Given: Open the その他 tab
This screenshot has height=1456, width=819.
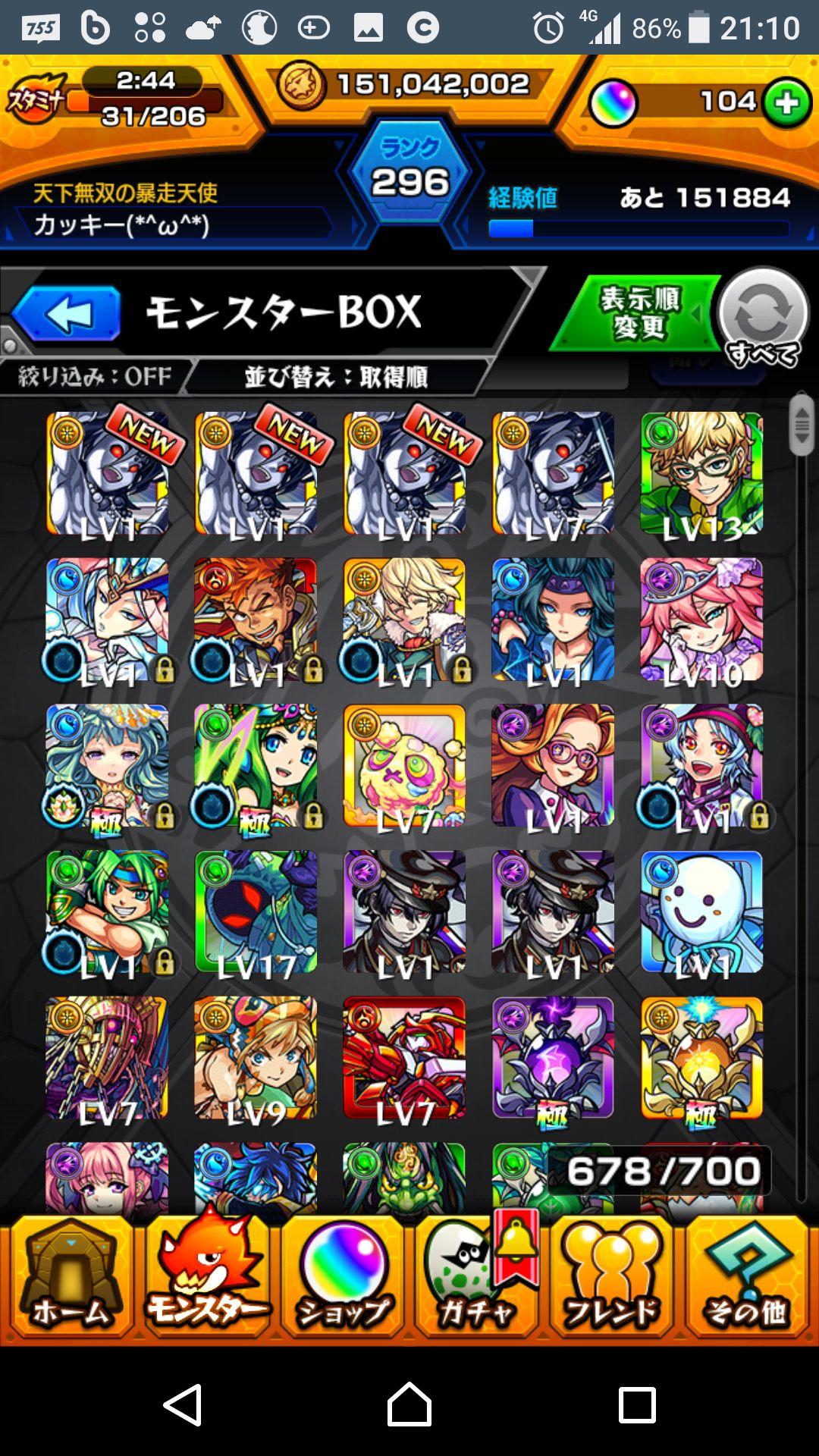Looking at the screenshot, I should pyautogui.click(x=746, y=1278).
